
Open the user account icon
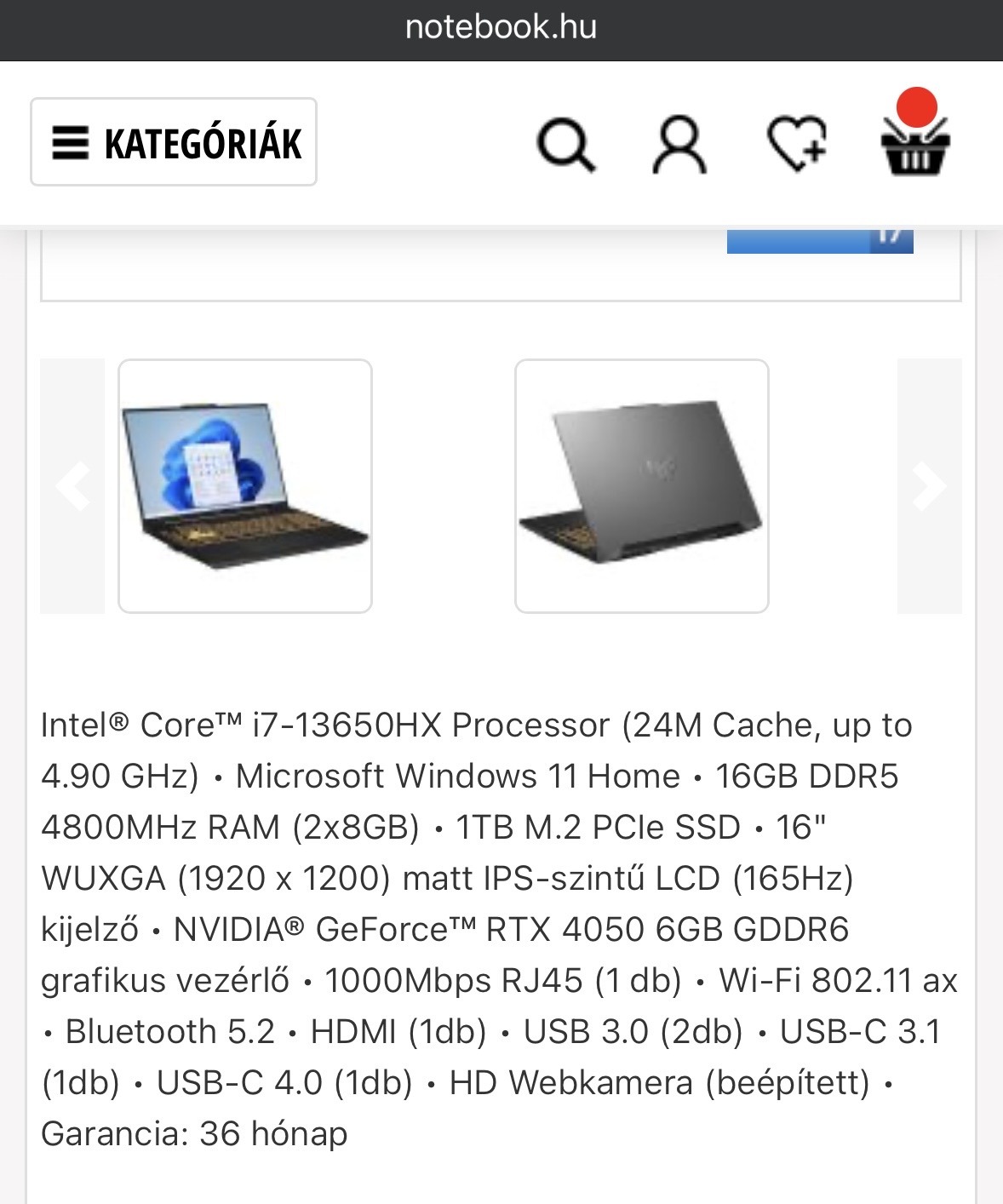coord(679,145)
